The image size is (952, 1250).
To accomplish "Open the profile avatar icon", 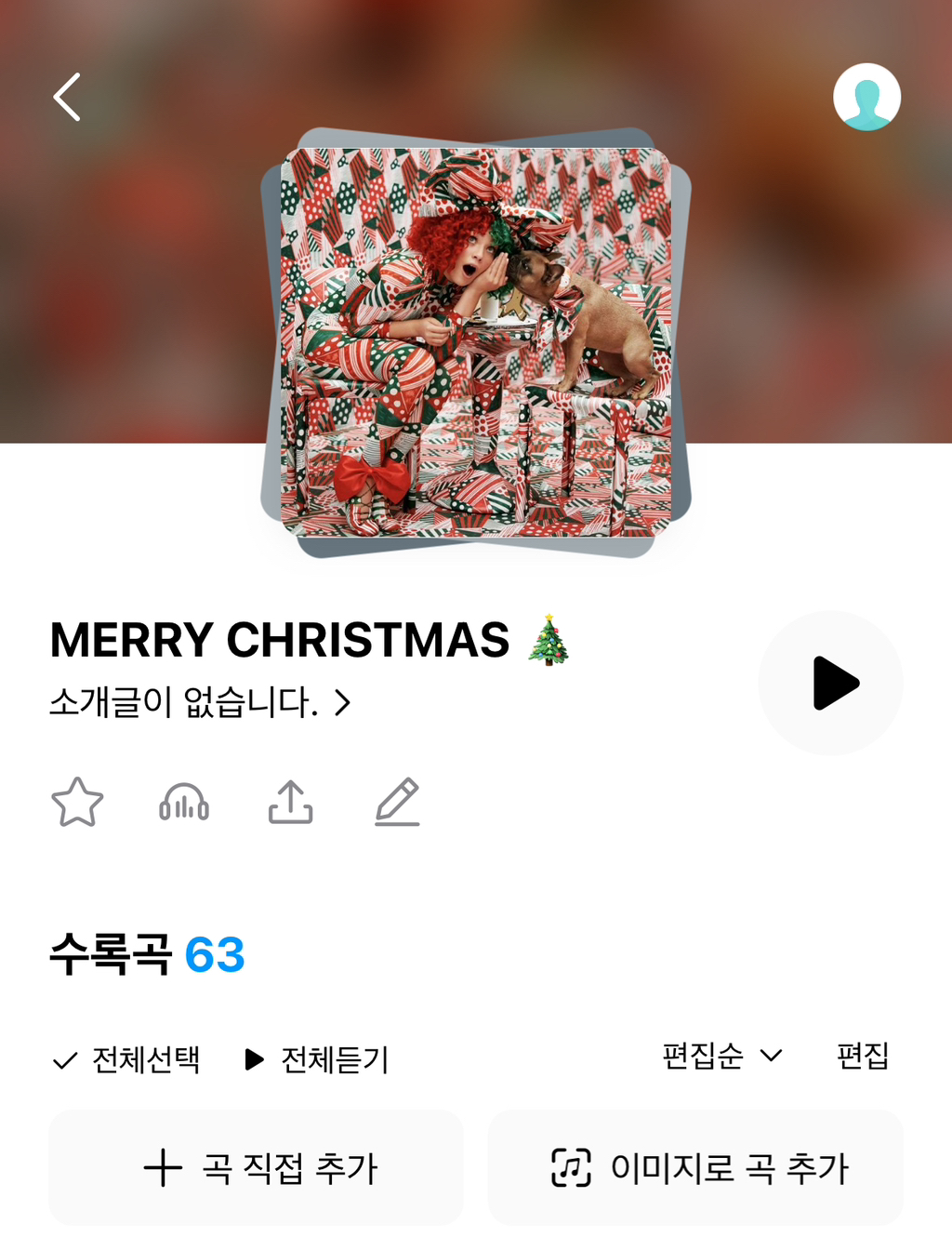I will tap(866, 97).
